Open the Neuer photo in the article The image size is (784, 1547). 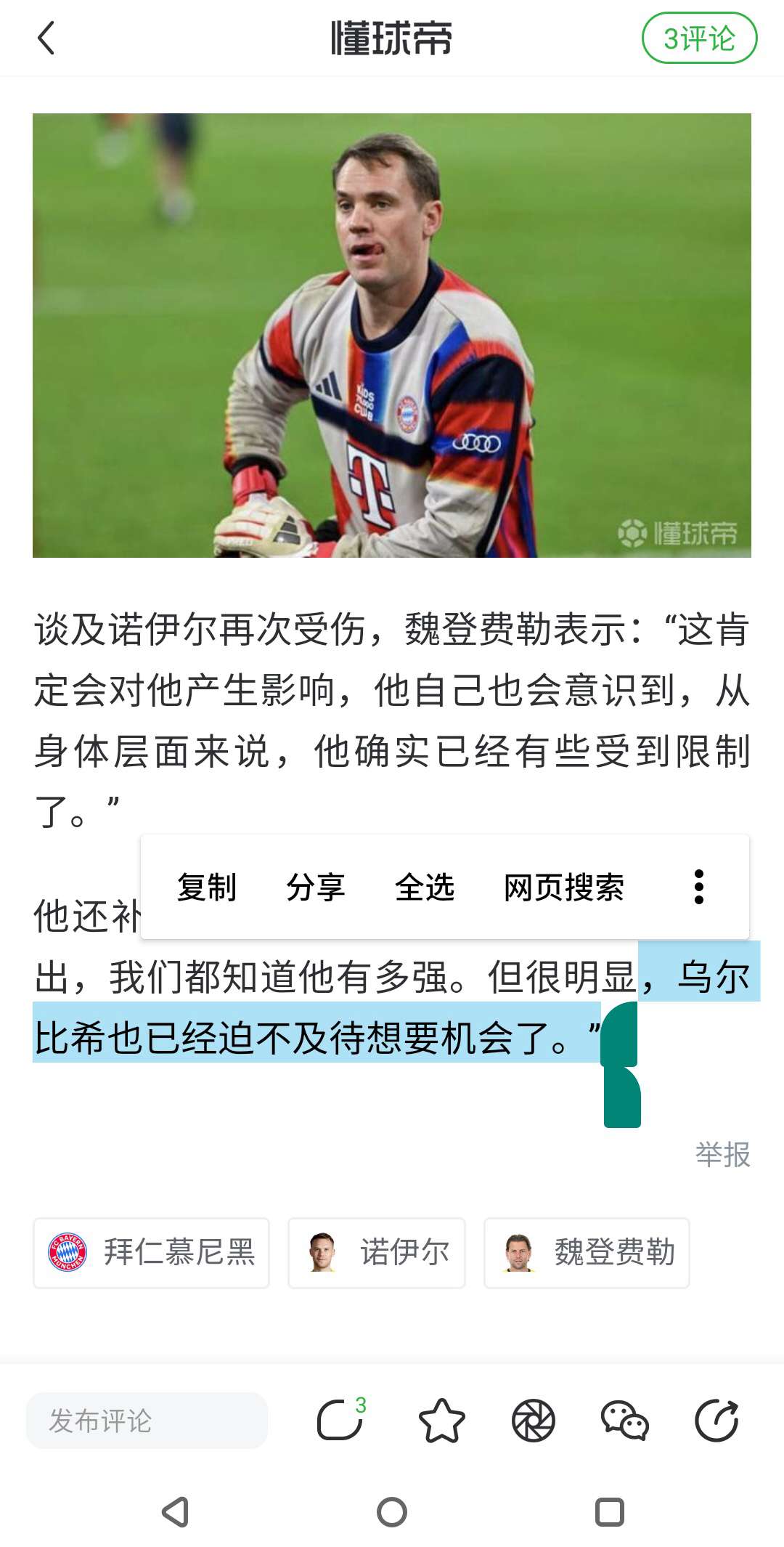392,336
